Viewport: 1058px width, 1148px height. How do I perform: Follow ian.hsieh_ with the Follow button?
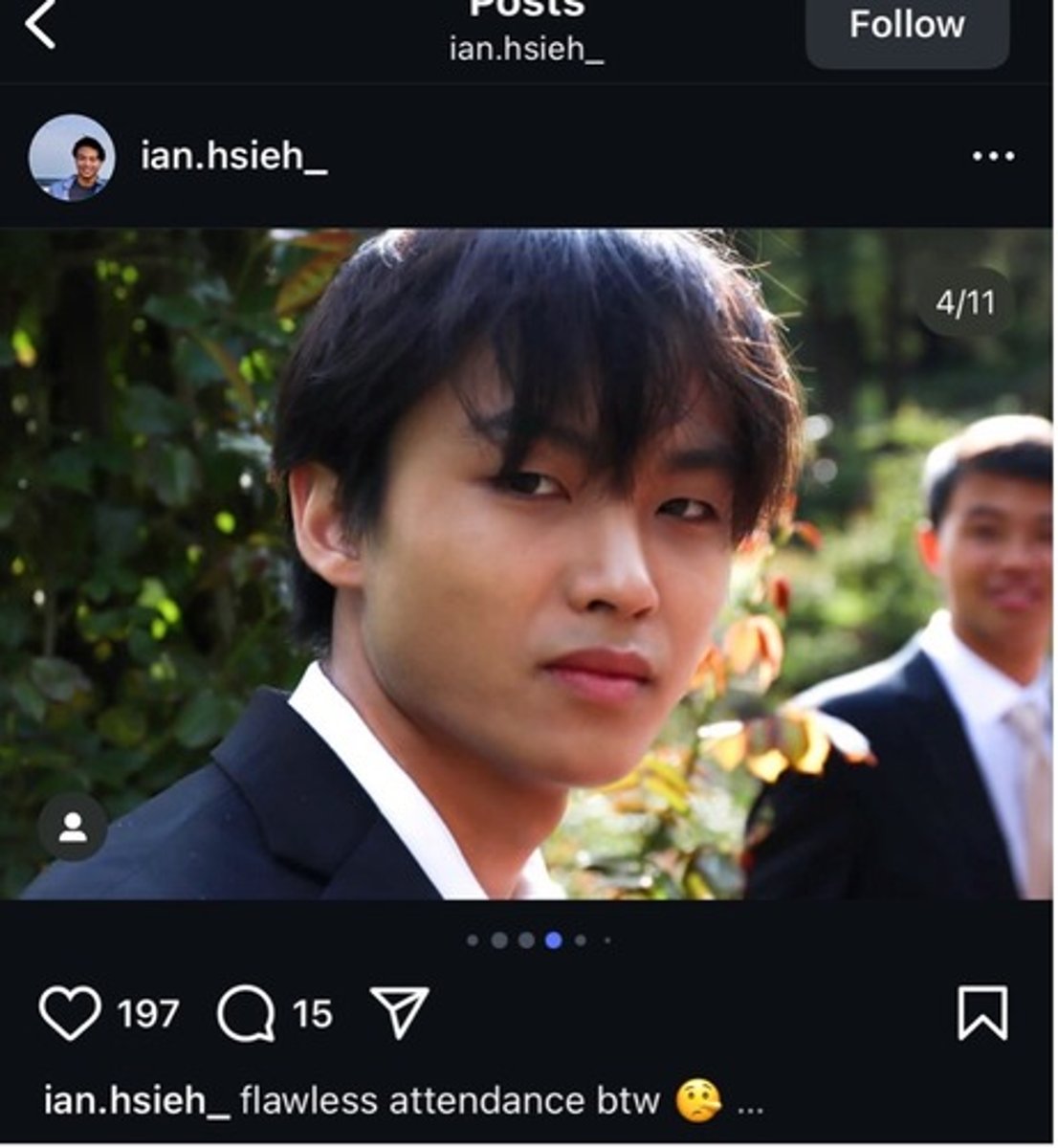906,27
